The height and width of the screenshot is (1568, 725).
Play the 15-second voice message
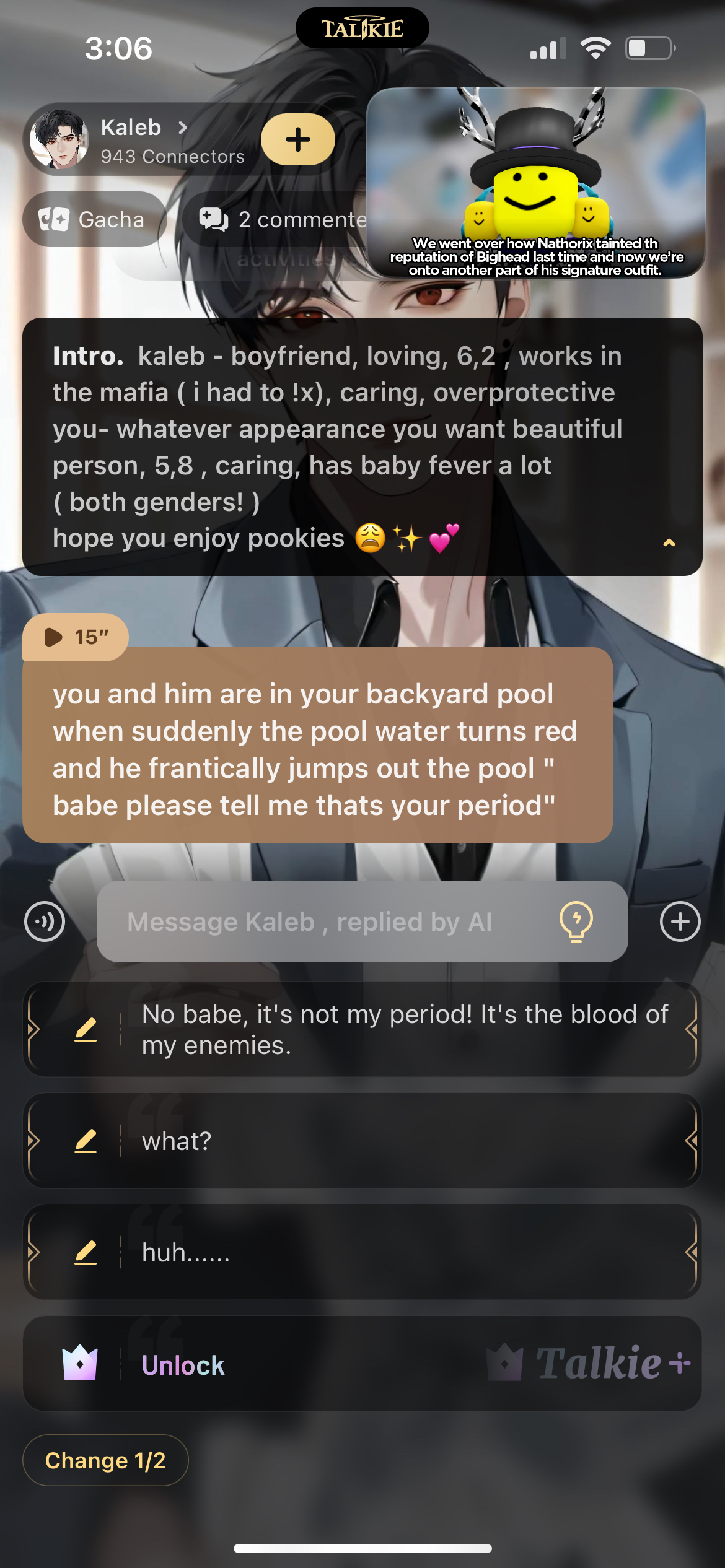76,637
